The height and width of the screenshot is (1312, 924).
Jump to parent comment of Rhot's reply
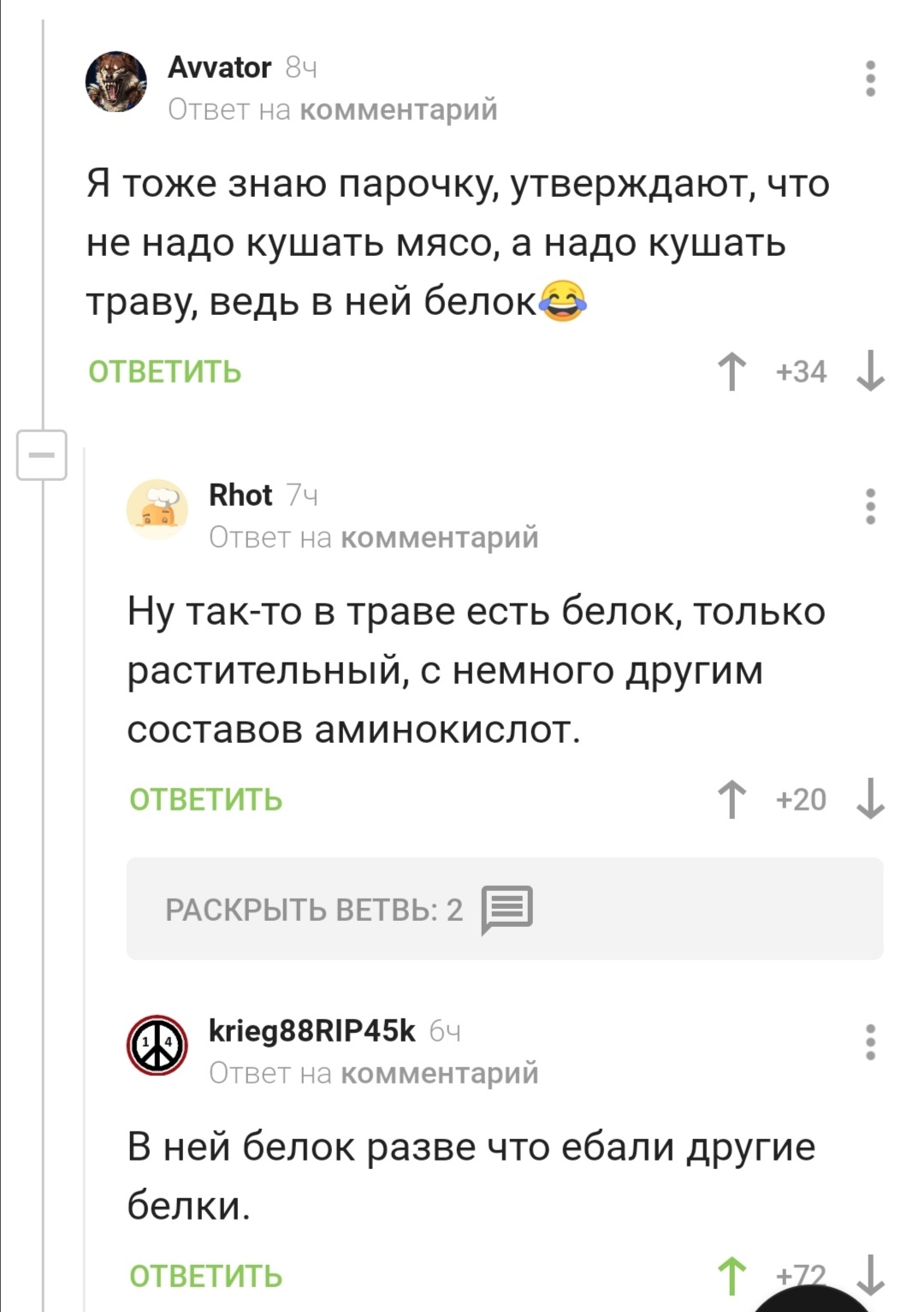439,537
